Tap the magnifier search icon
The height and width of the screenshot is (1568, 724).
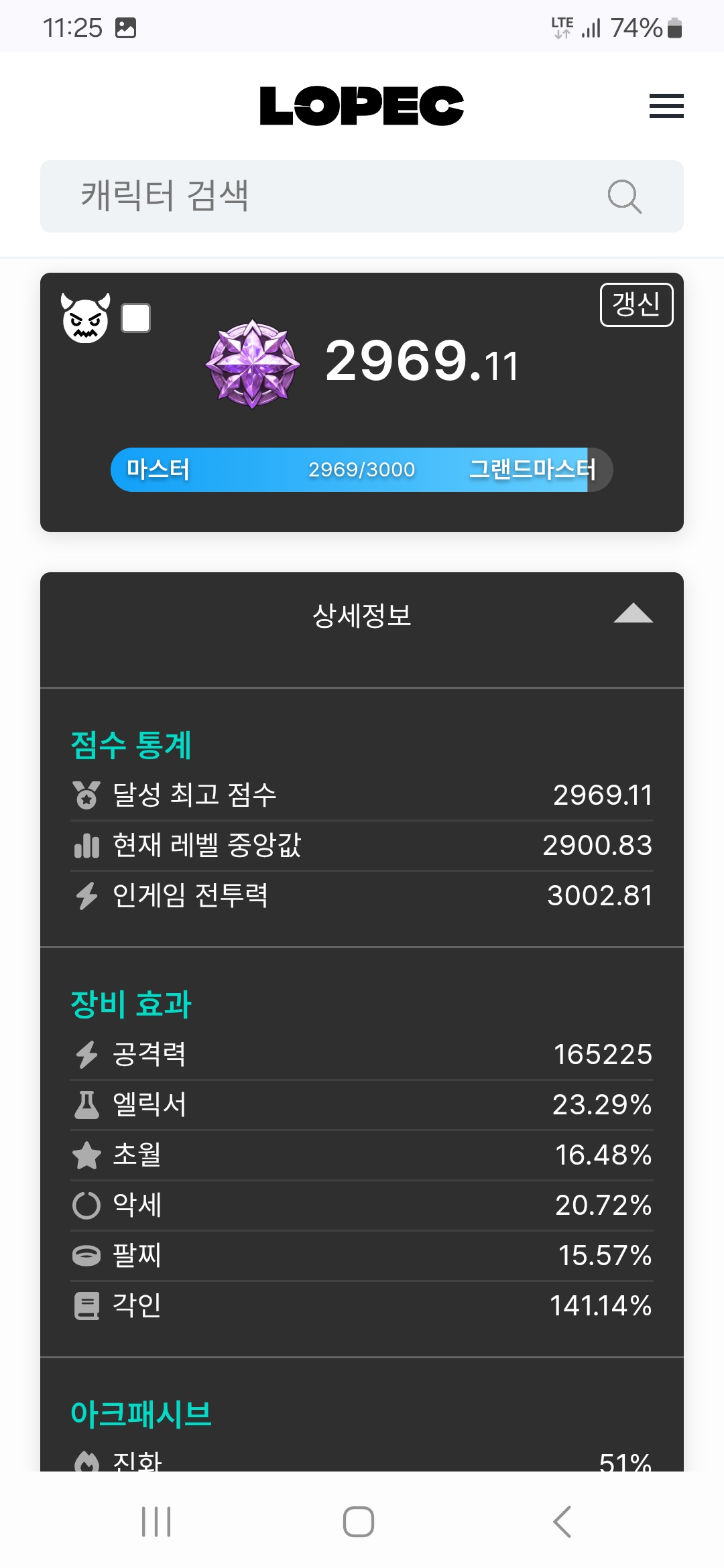click(624, 196)
